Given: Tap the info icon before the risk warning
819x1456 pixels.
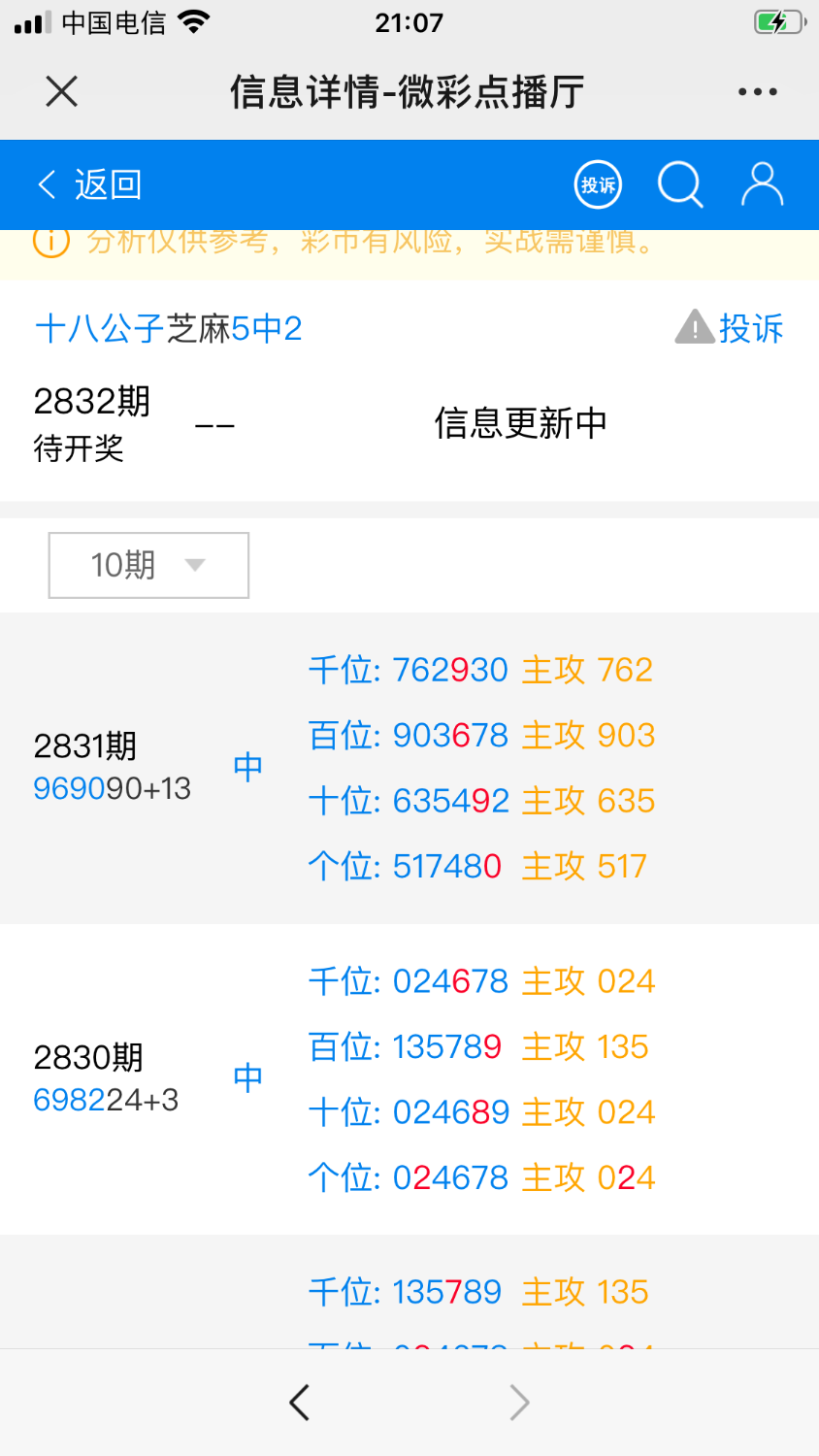Looking at the screenshot, I should (49, 244).
